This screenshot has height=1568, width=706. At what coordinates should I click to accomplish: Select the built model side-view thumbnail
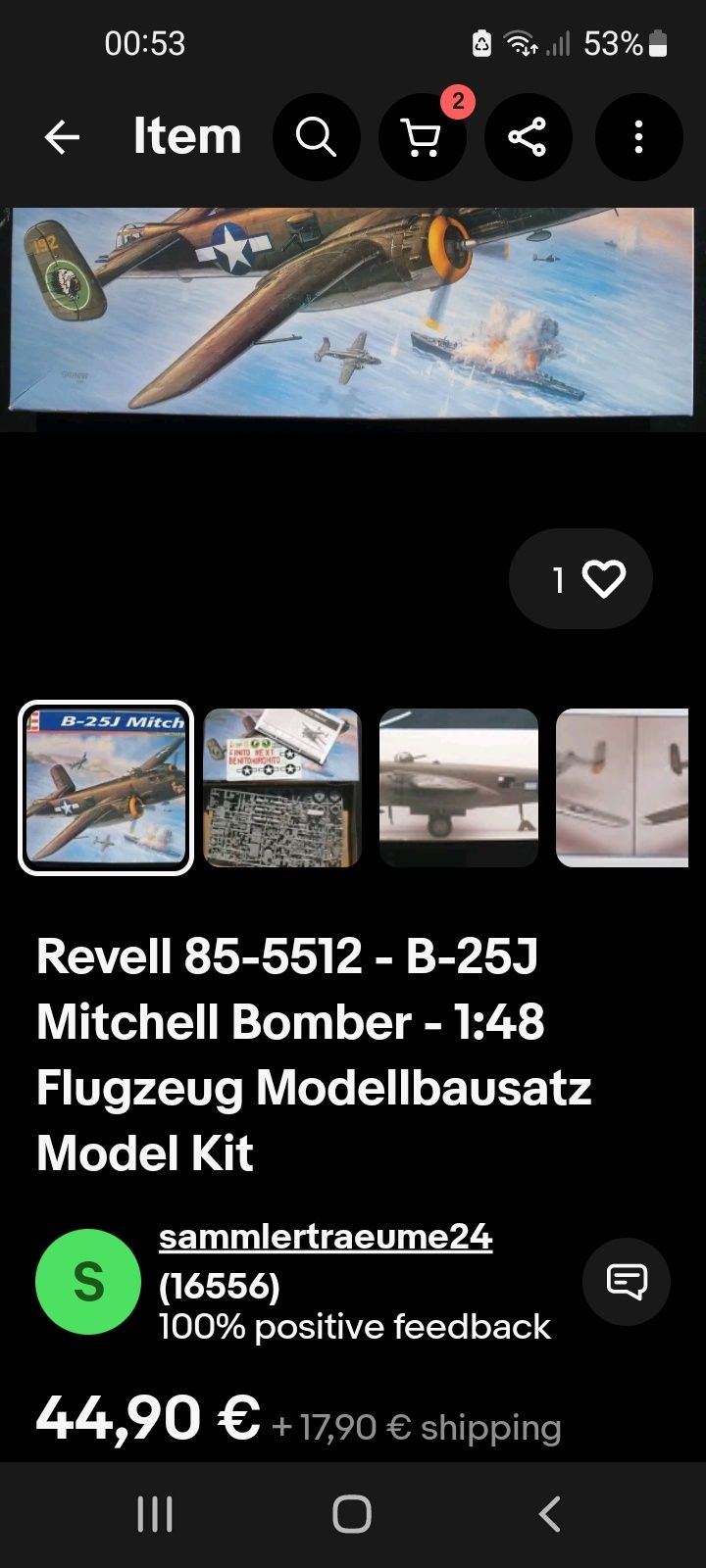[459, 788]
